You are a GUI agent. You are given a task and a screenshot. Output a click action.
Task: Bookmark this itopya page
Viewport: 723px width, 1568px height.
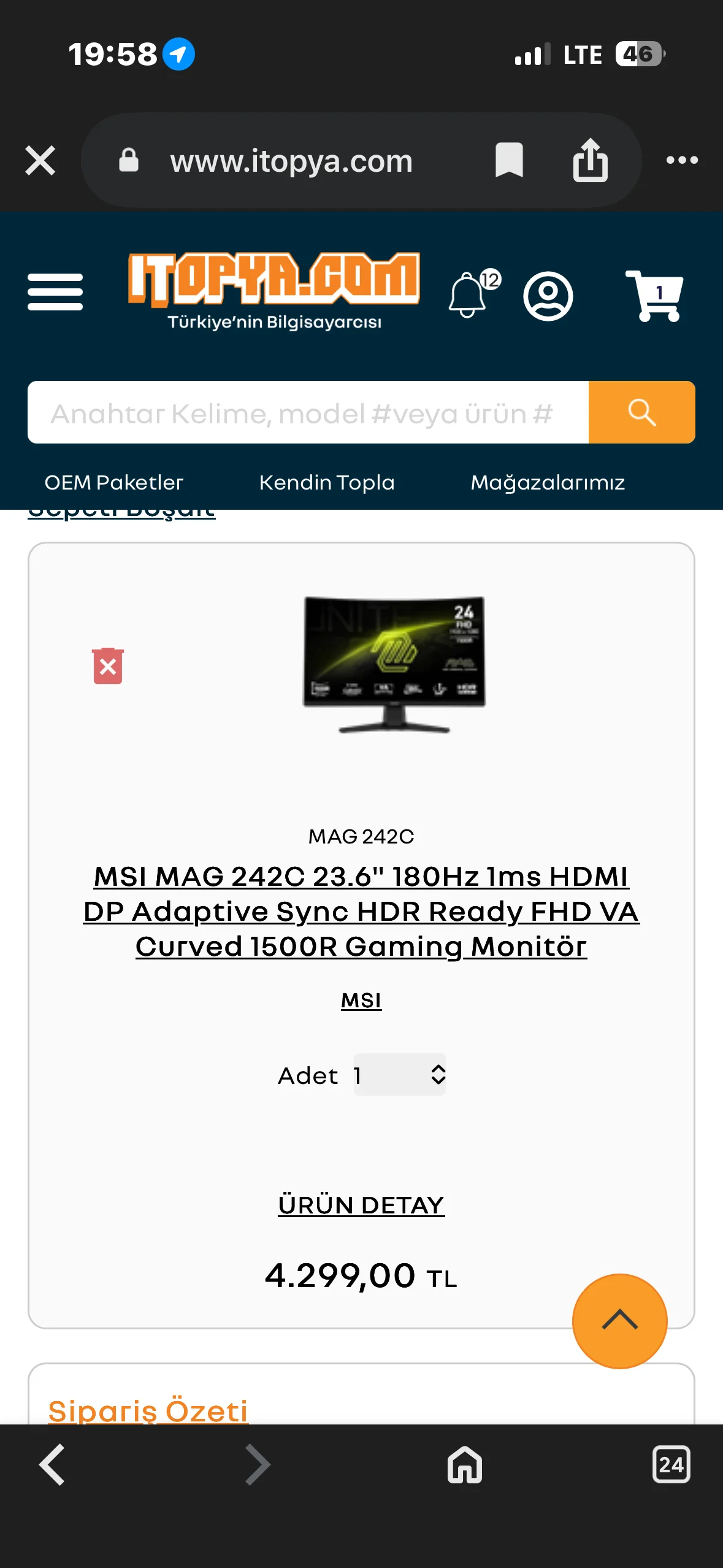point(508,161)
